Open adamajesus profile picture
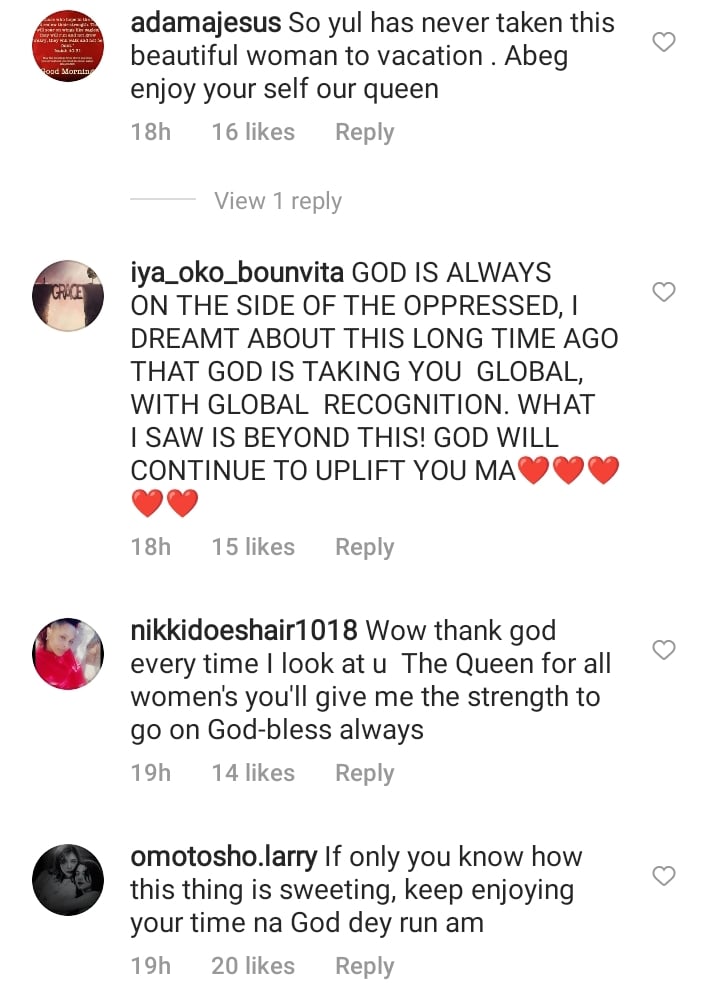Screen dimensions: 720x1005 point(68,47)
